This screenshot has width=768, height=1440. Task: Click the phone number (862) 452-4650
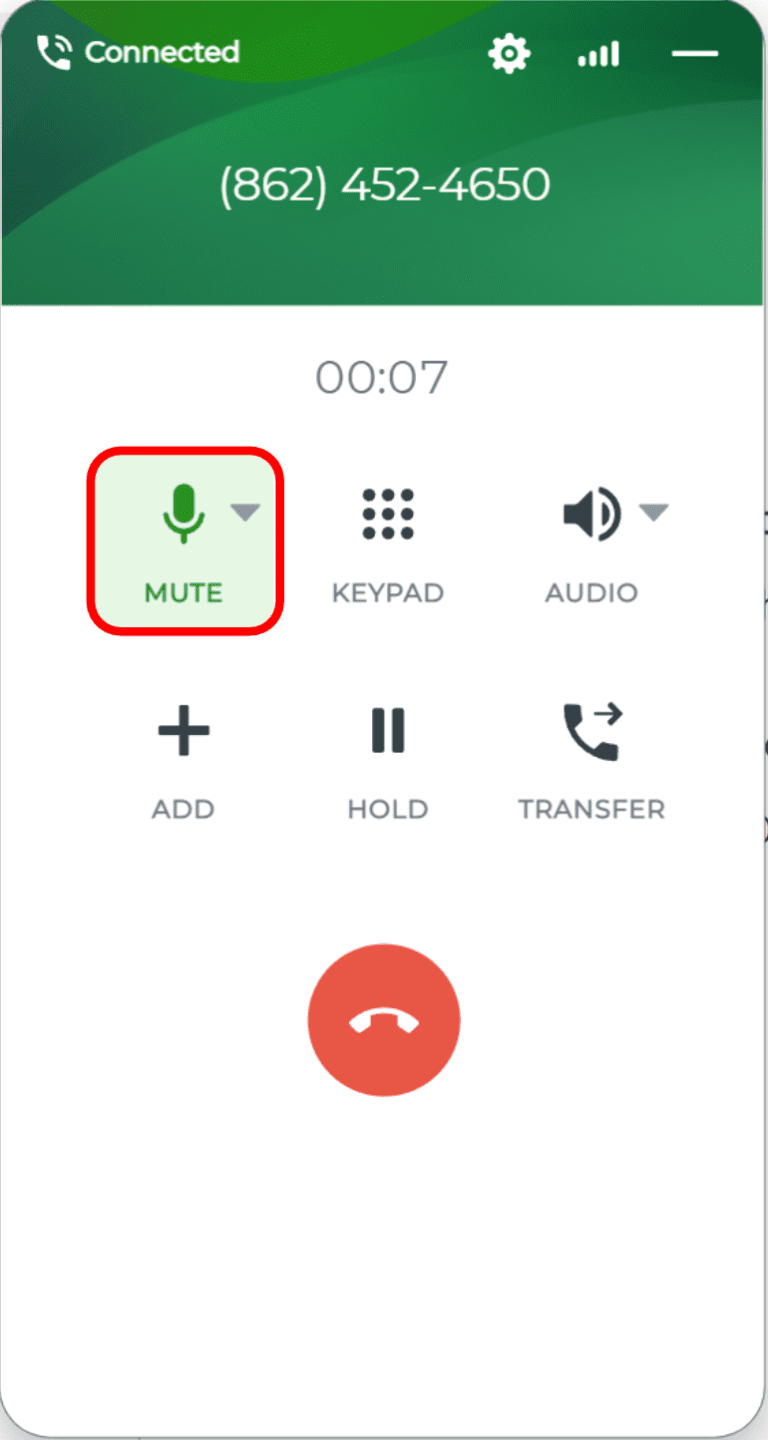point(383,184)
